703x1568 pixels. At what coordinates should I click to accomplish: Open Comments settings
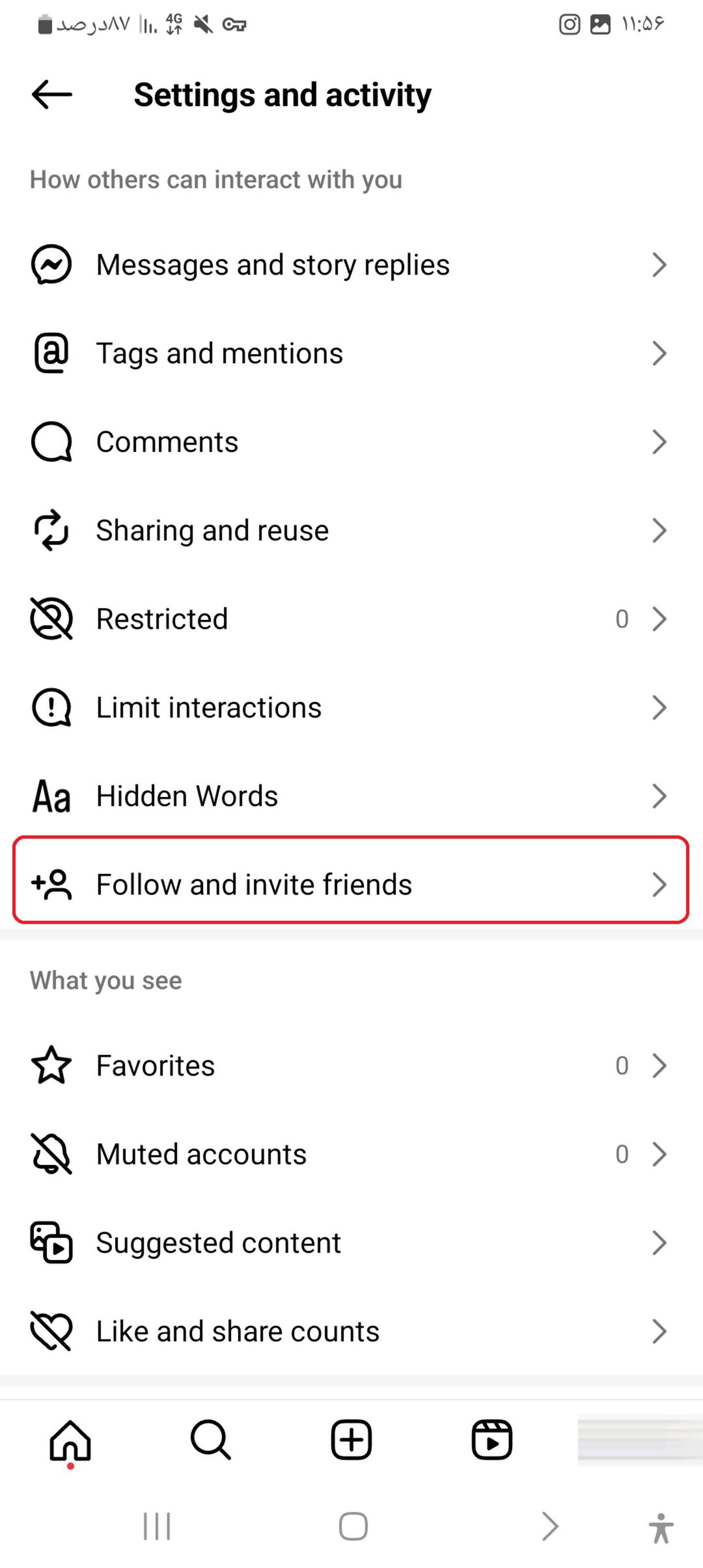tap(351, 442)
